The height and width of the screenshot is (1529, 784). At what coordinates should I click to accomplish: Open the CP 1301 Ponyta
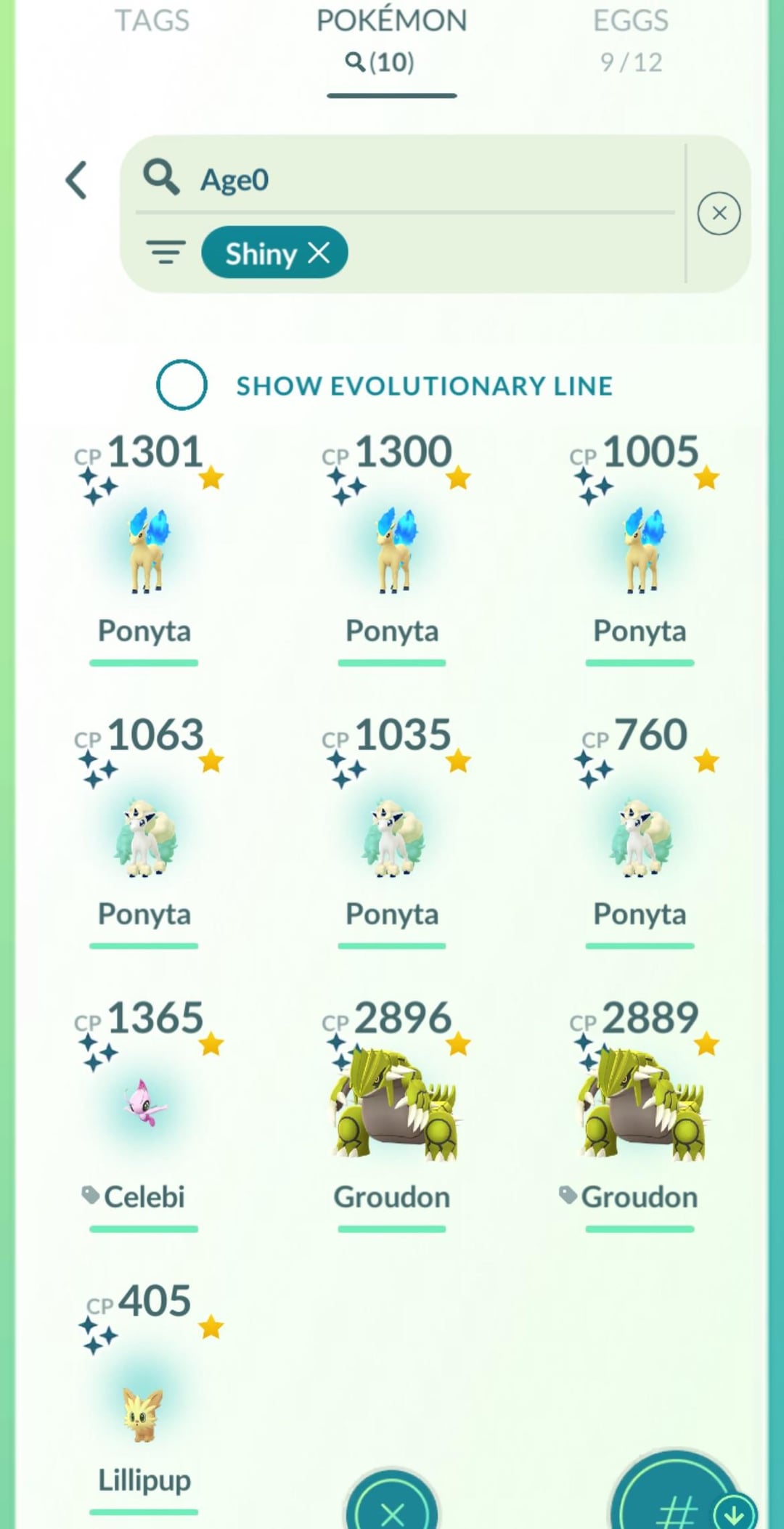[145, 550]
